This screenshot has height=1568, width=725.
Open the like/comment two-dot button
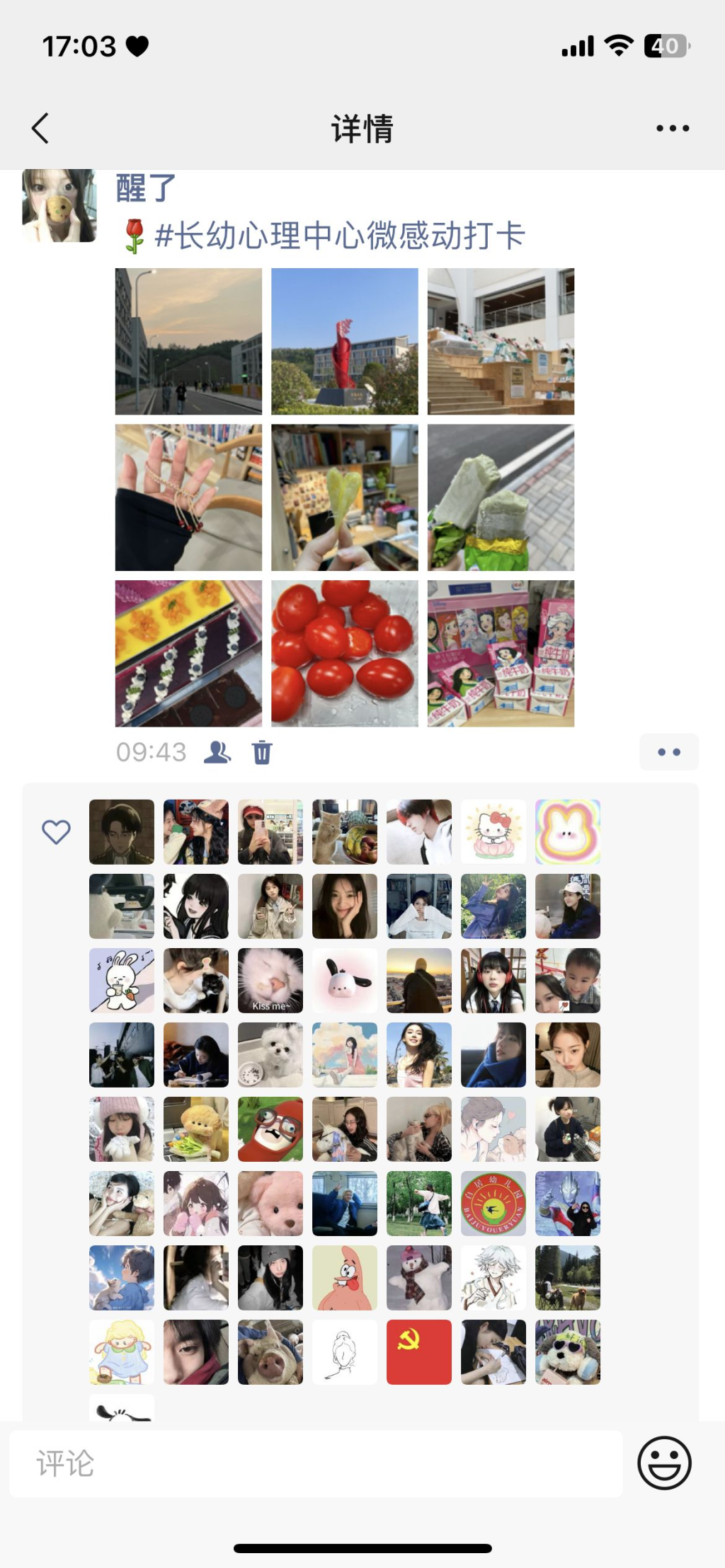click(x=668, y=752)
